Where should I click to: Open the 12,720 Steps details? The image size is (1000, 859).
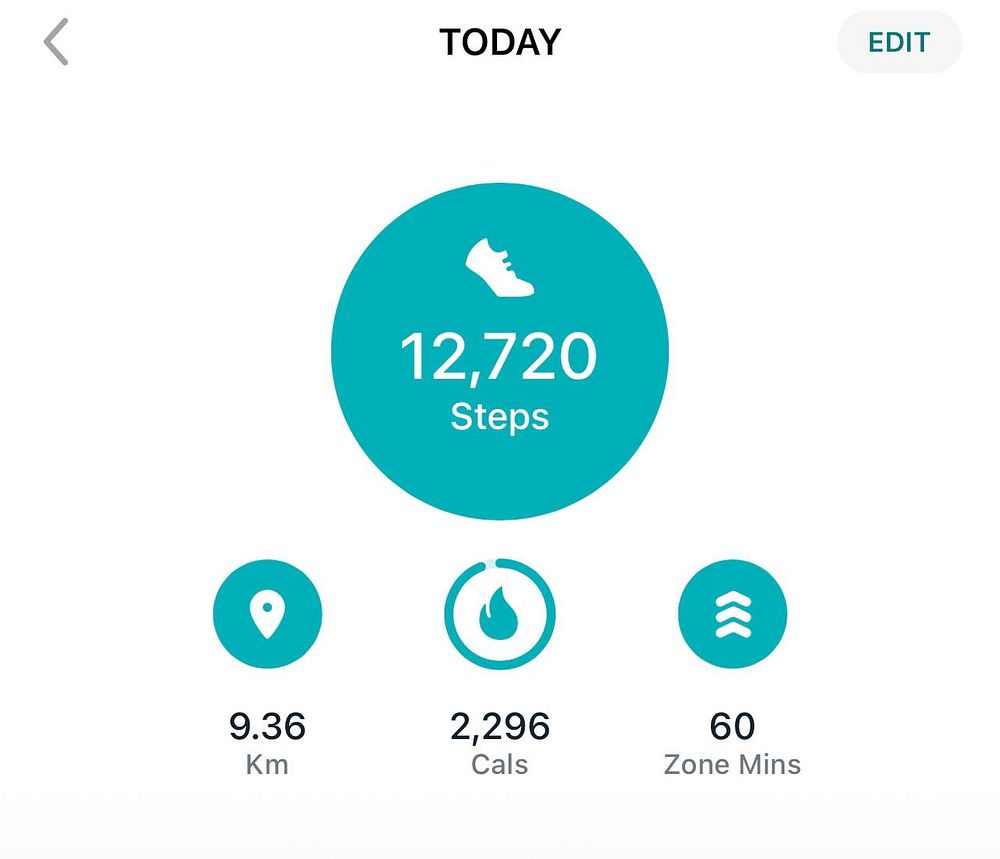tap(499, 351)
